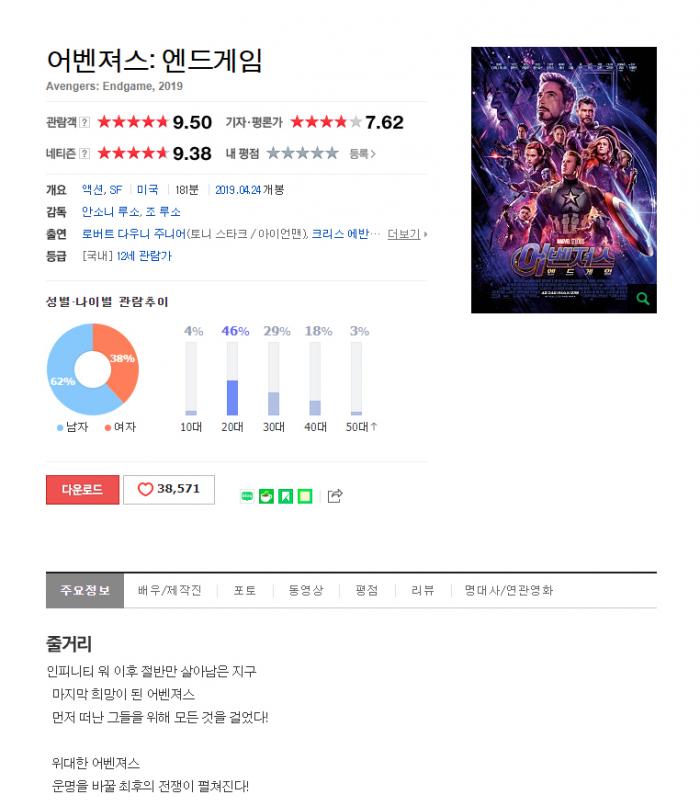The width and height of the screenshot is (700, 806).
Task: Go to the 동영상 tab
Action: click(x=306, y=590)
